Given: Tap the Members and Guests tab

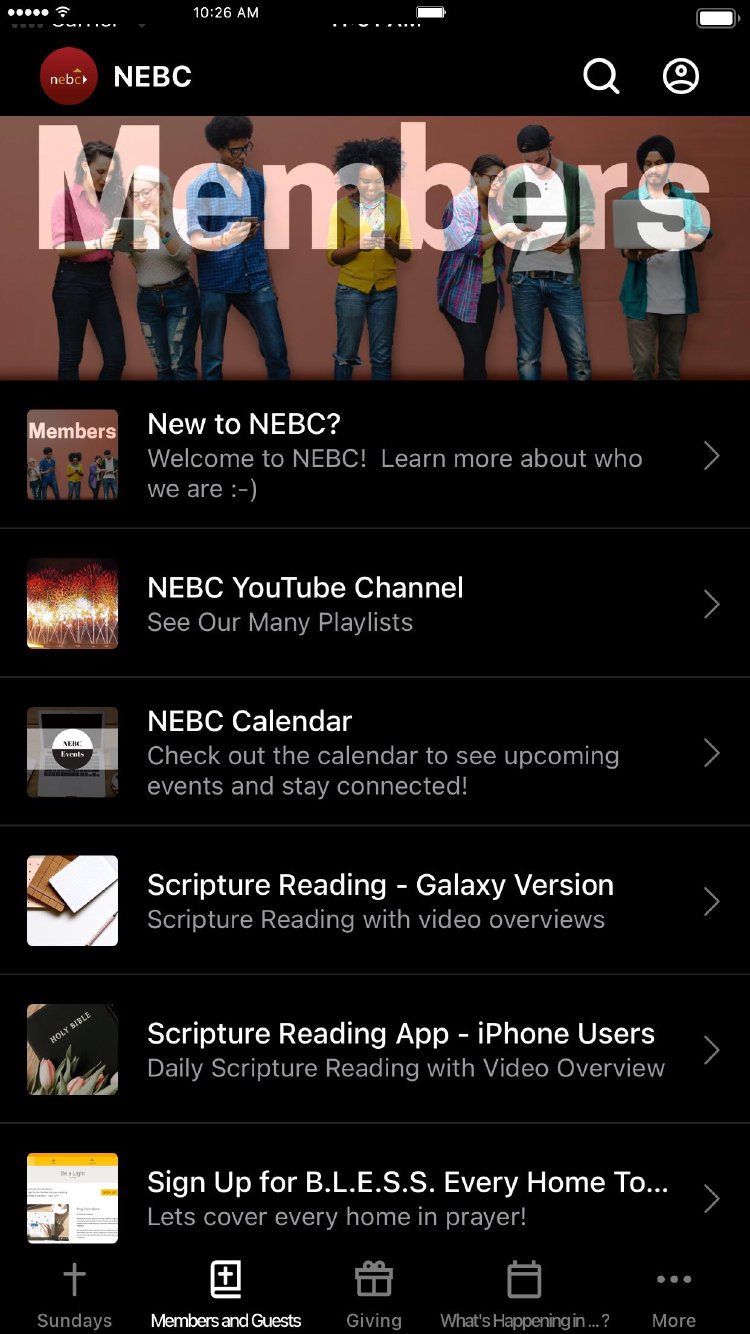Looking at the screenshot, I should 226,1294.
